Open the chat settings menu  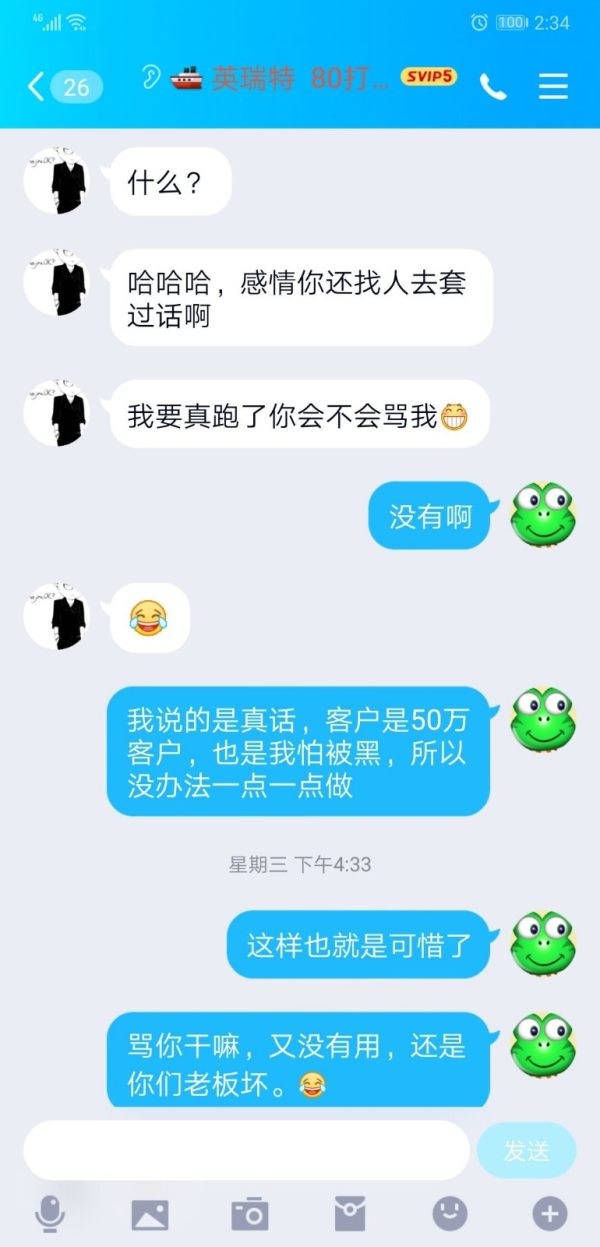553,87
